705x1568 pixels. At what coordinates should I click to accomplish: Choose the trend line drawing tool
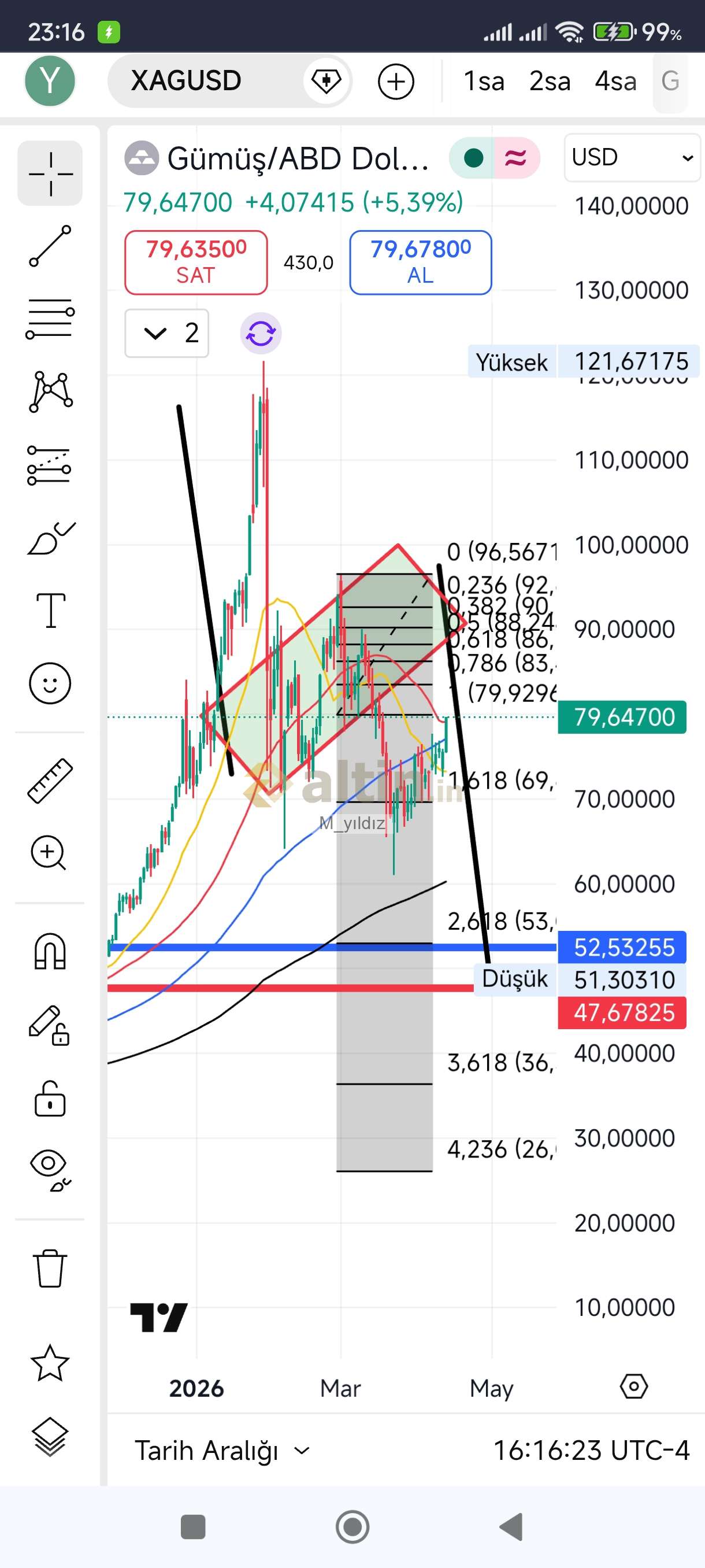pos(50,246)
